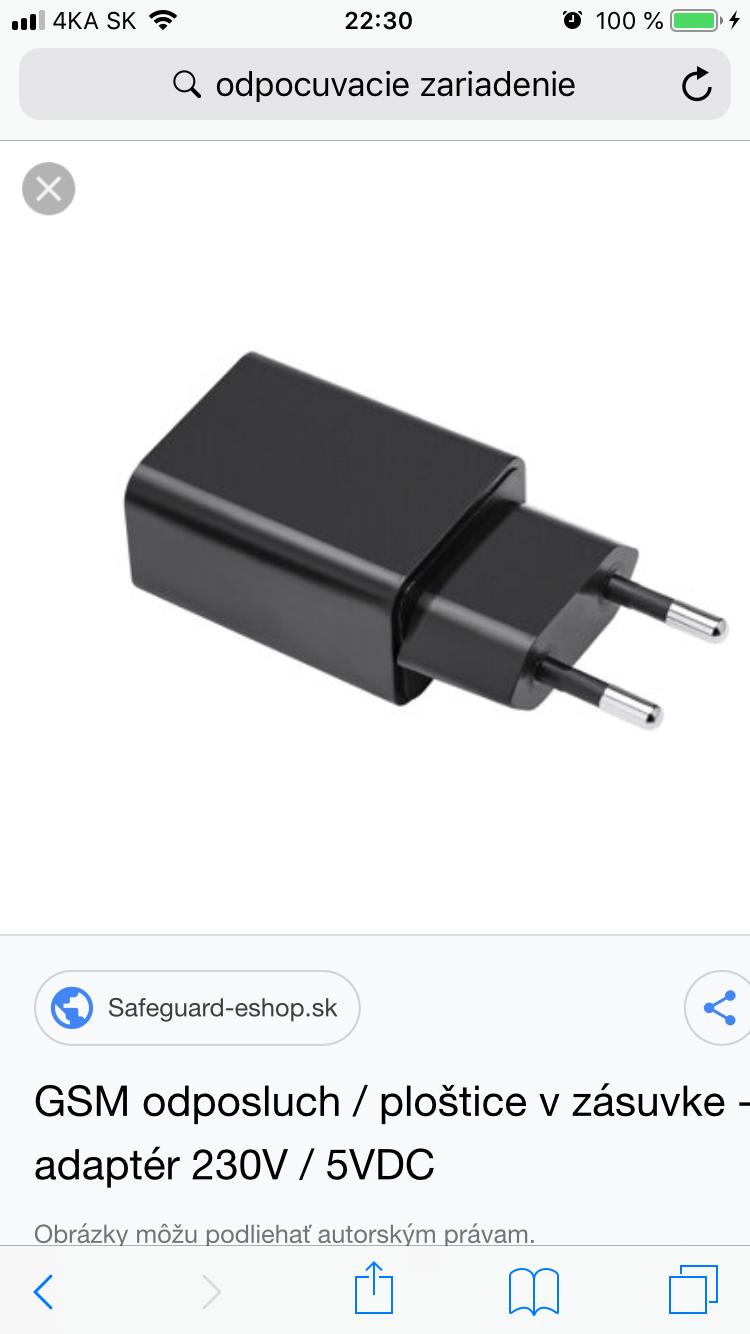
Task: Open Safari share sheet
Action: coord(374,1290)
